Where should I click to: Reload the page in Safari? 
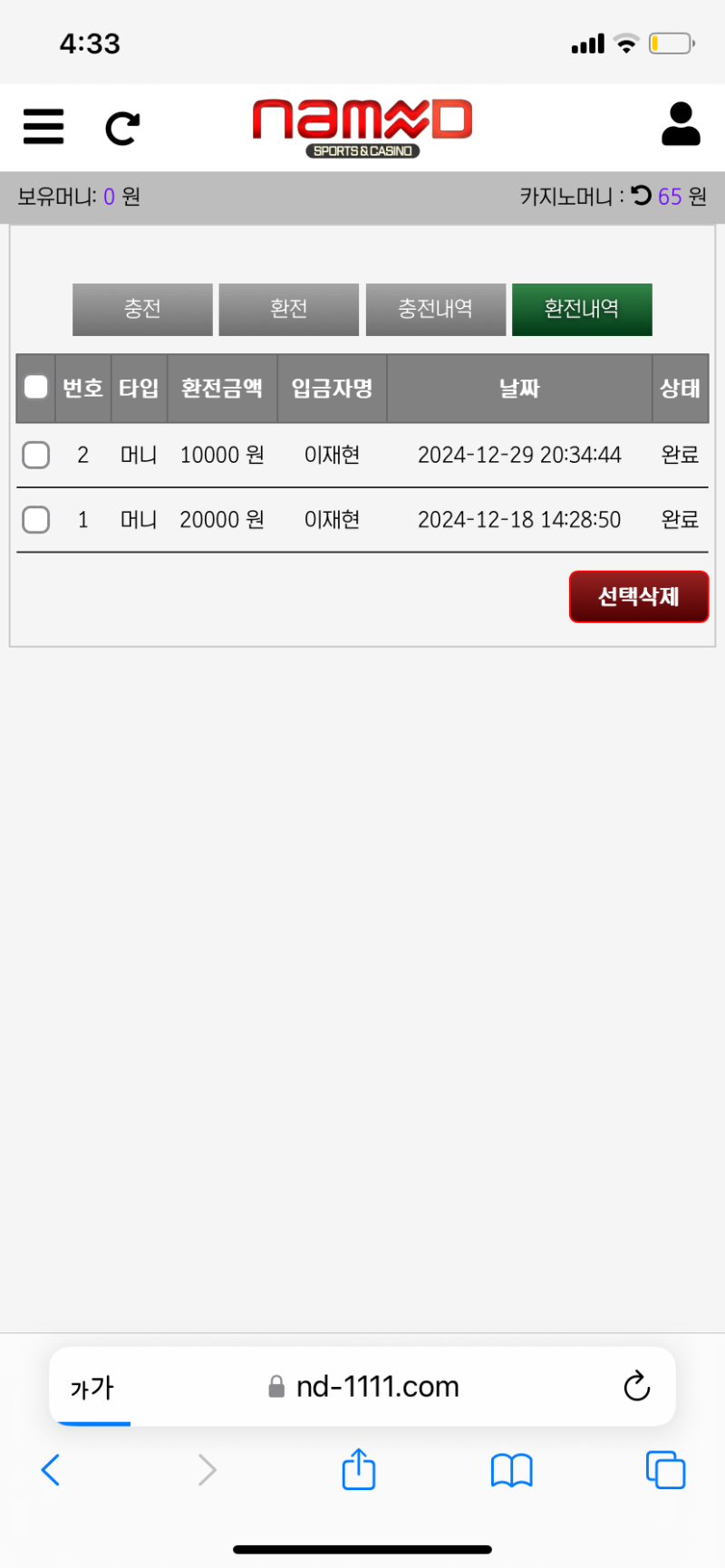636,1386
